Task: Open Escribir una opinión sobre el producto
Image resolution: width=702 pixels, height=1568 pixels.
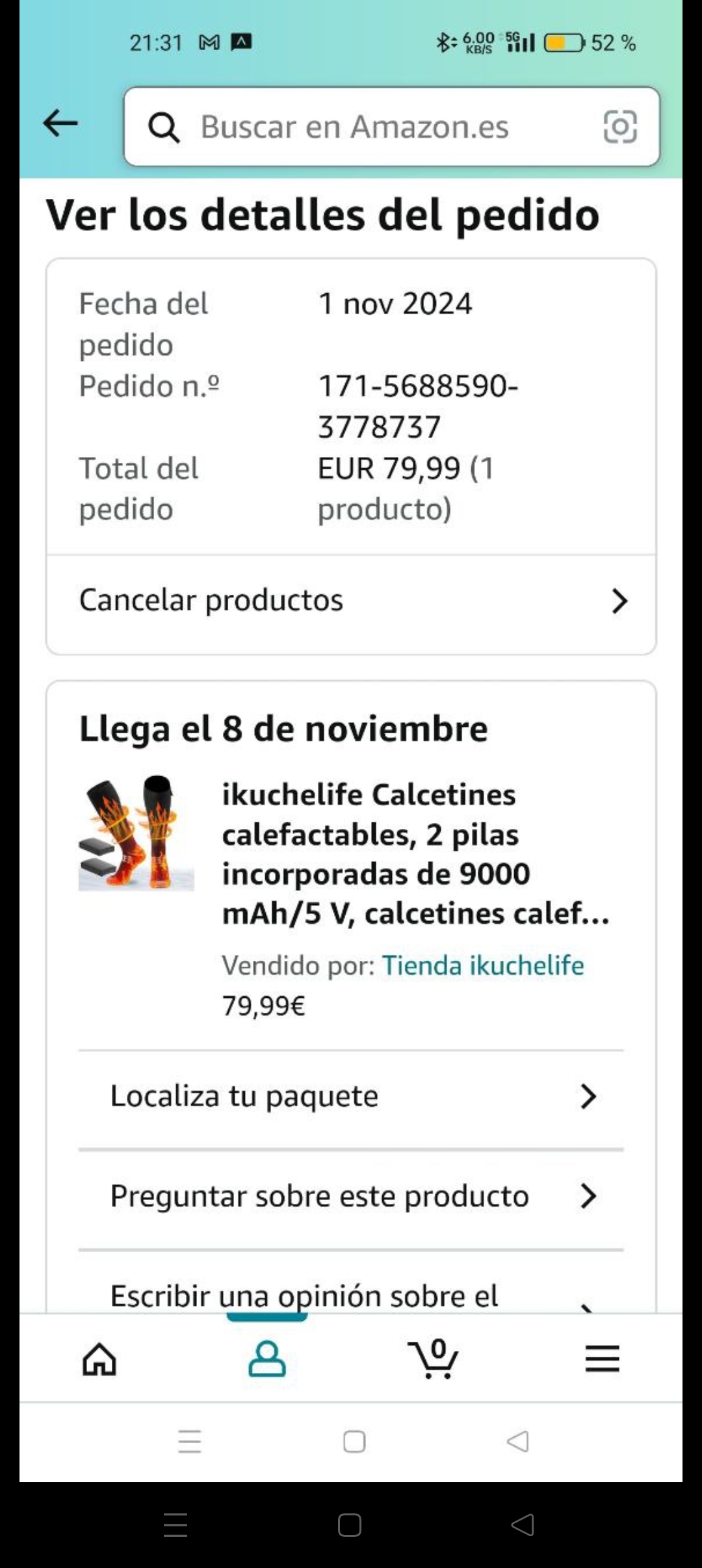Action: point(351,1296)
